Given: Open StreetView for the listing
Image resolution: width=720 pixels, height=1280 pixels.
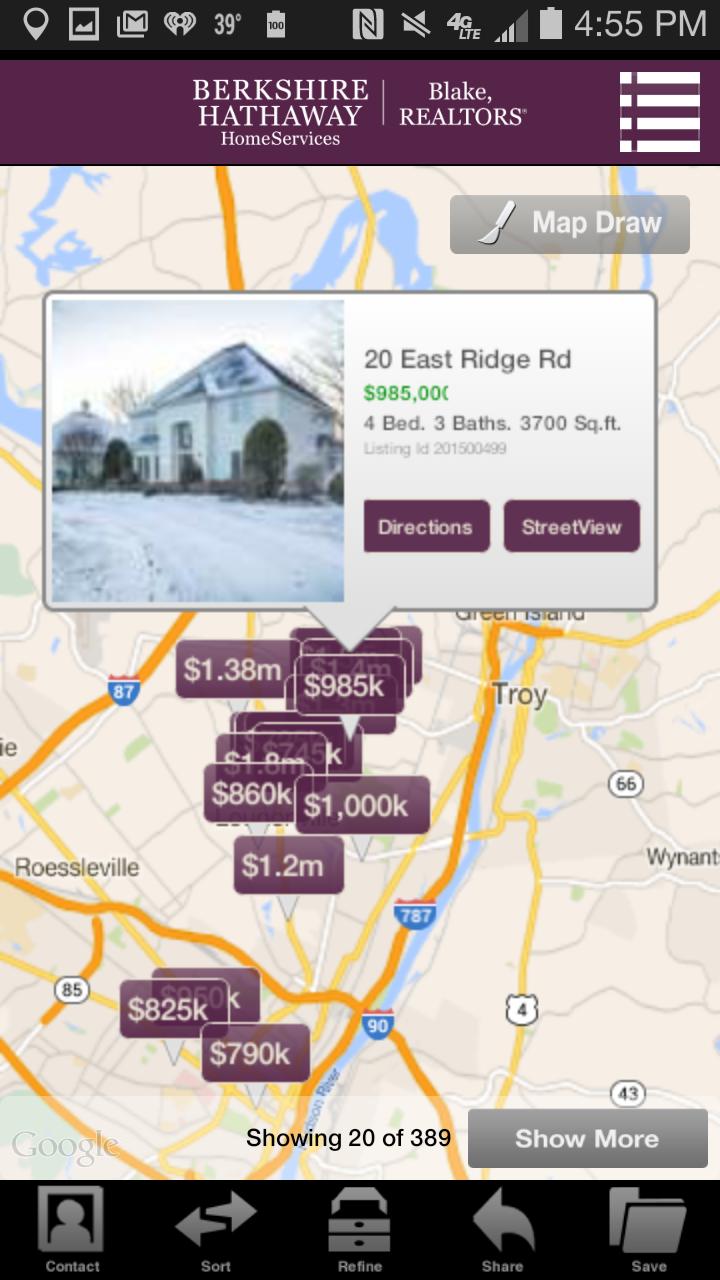Looking at the screenshot, I should click(x=571, y=527).
